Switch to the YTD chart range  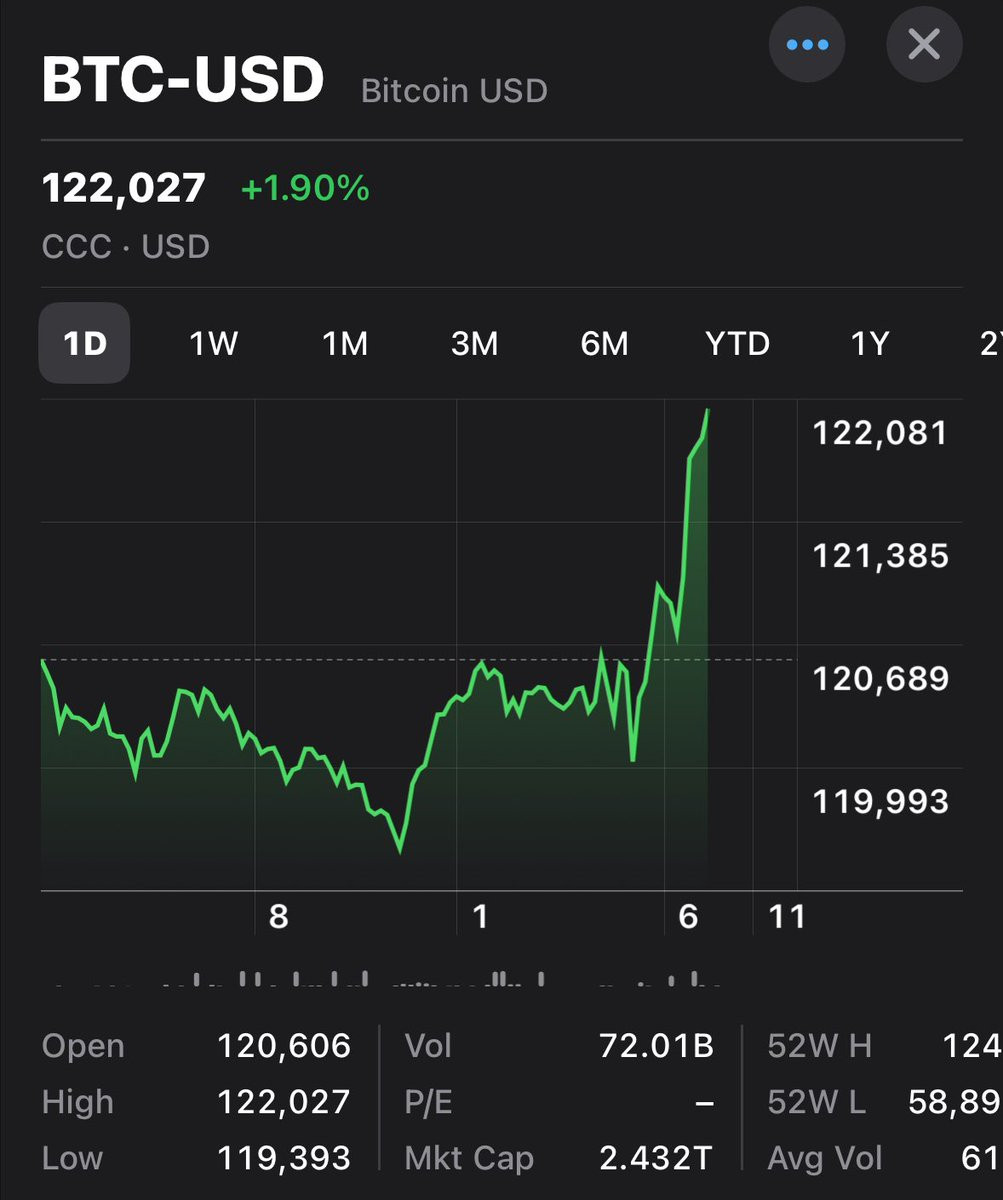coord(737,343)
